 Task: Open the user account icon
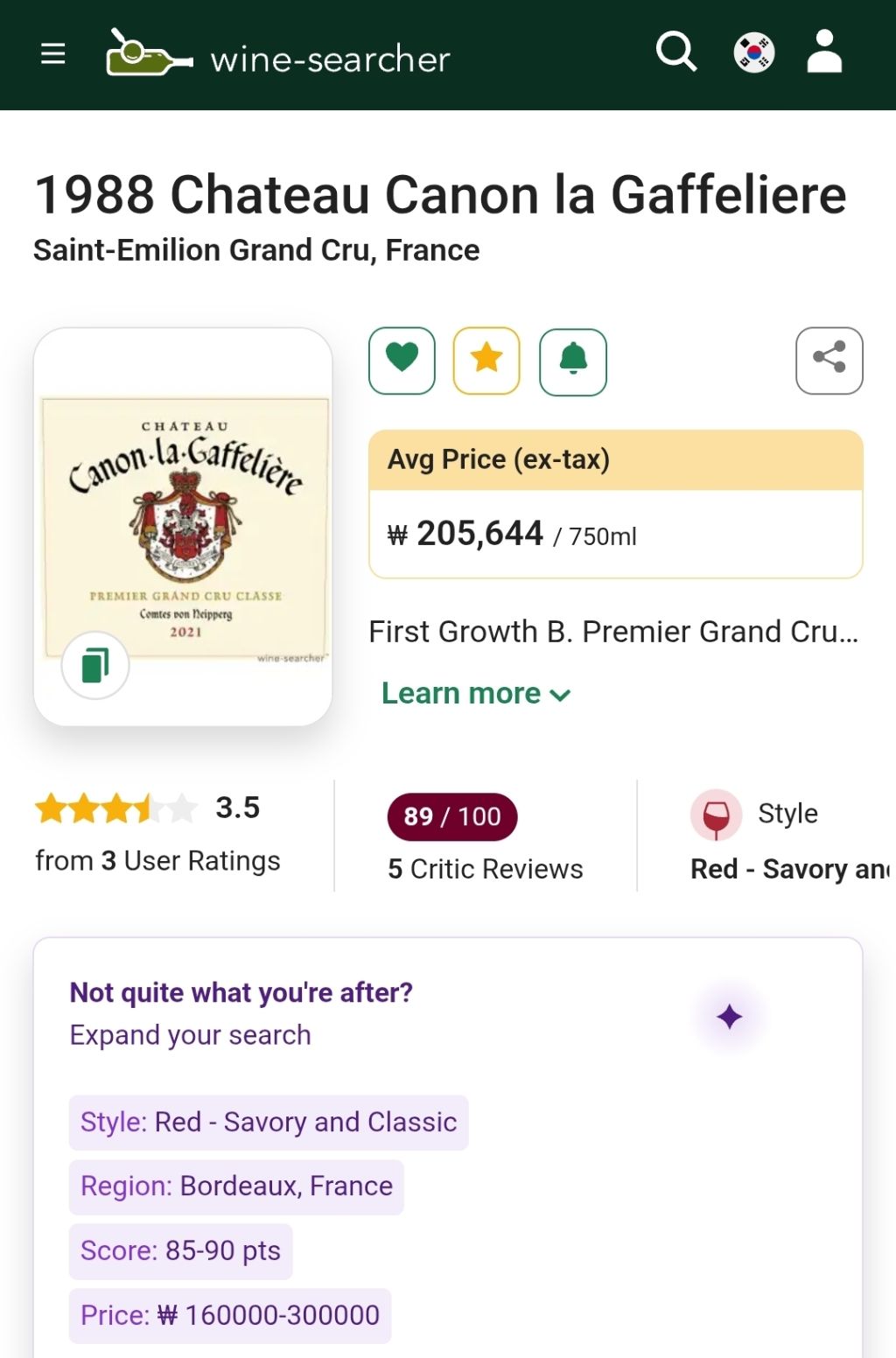[x=823, y=52]
